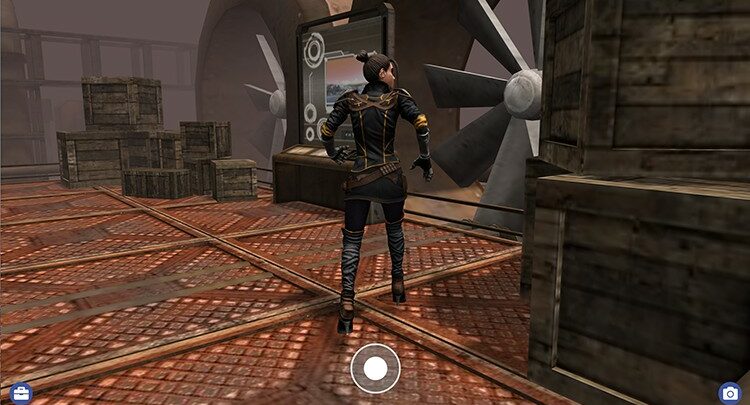750x405 pixels.
Task: Tap the camera icon
Action: click(x=730, y=393)
